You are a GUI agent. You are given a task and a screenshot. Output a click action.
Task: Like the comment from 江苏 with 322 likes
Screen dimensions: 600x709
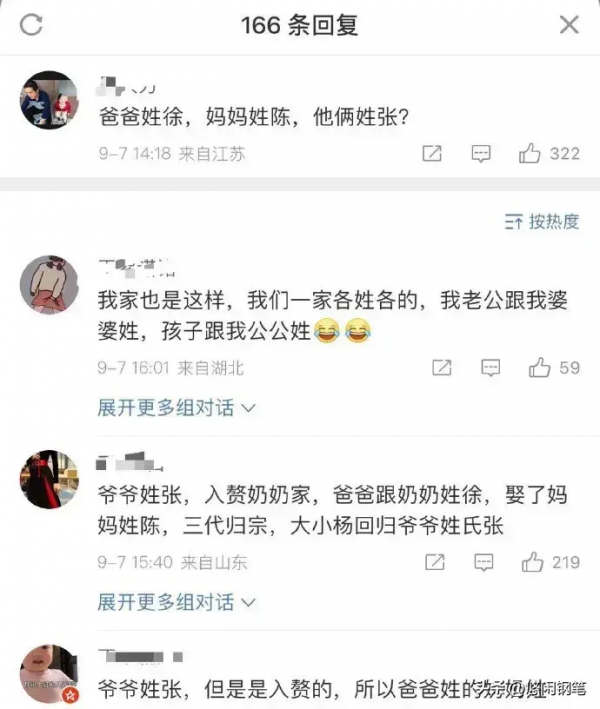[530, 153]
